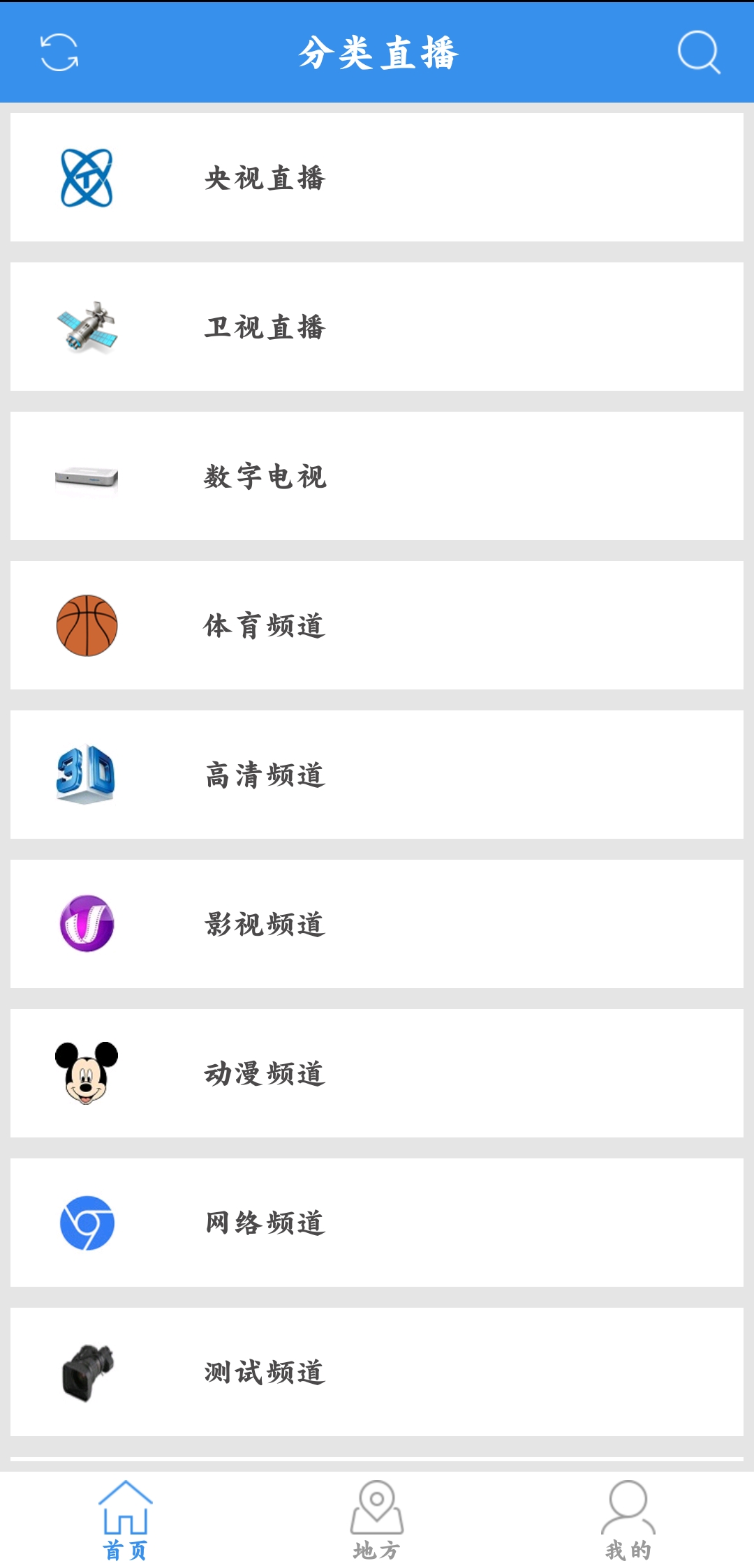The image size is (754, 1568).
Task: Open 动漫频道 anime channels
Action: click(377, 1073)
